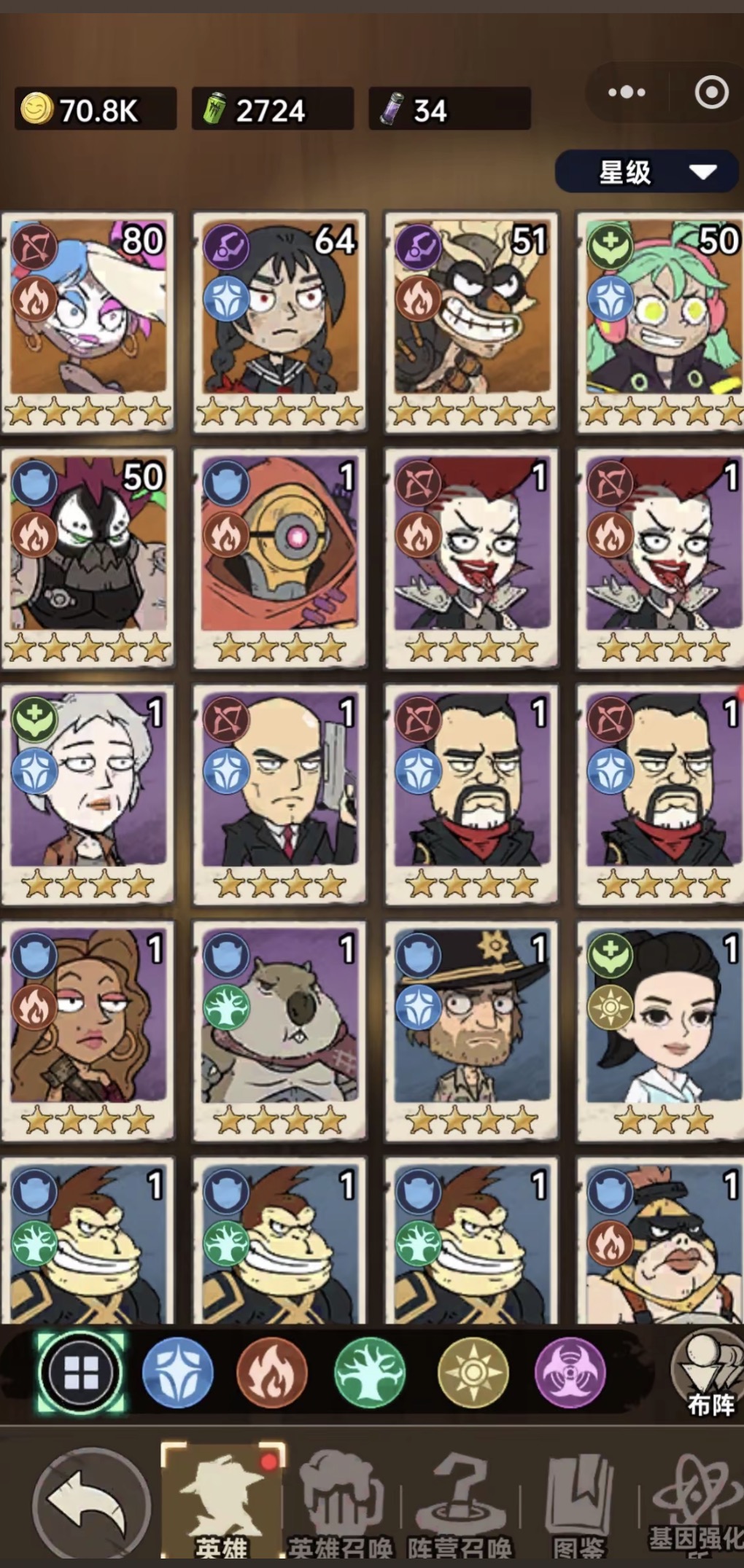Select the orange-hooded robot hero card
Screen dimensions: 744x1568
280,557
